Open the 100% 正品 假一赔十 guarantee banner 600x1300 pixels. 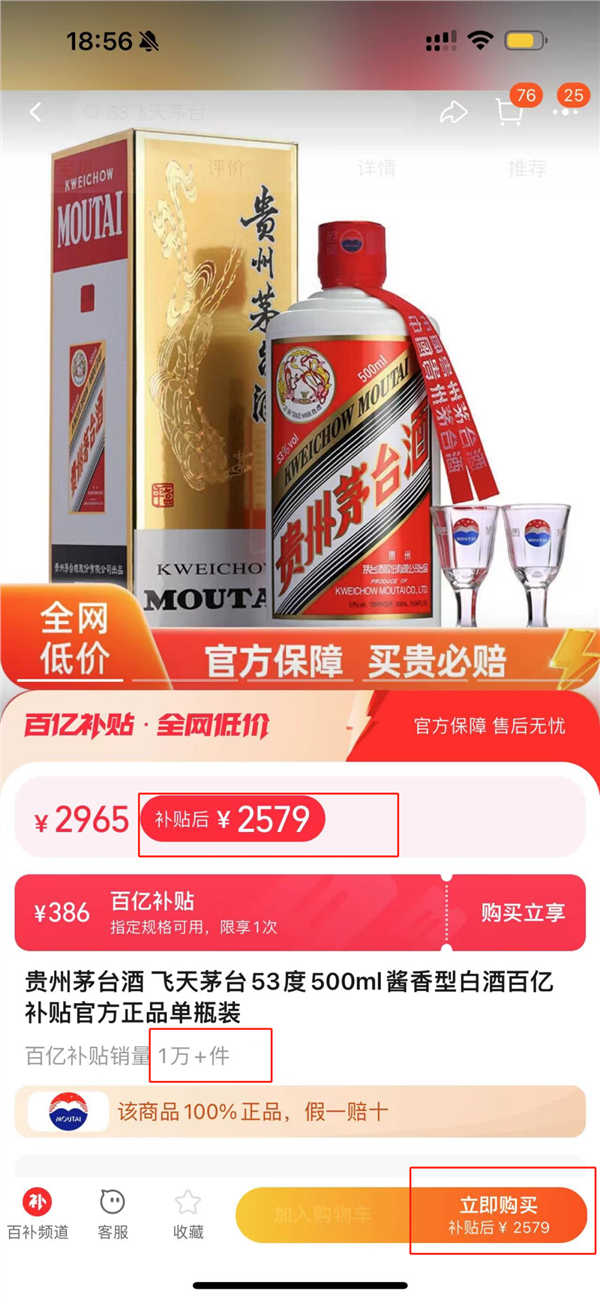(x=300, y=1111)
